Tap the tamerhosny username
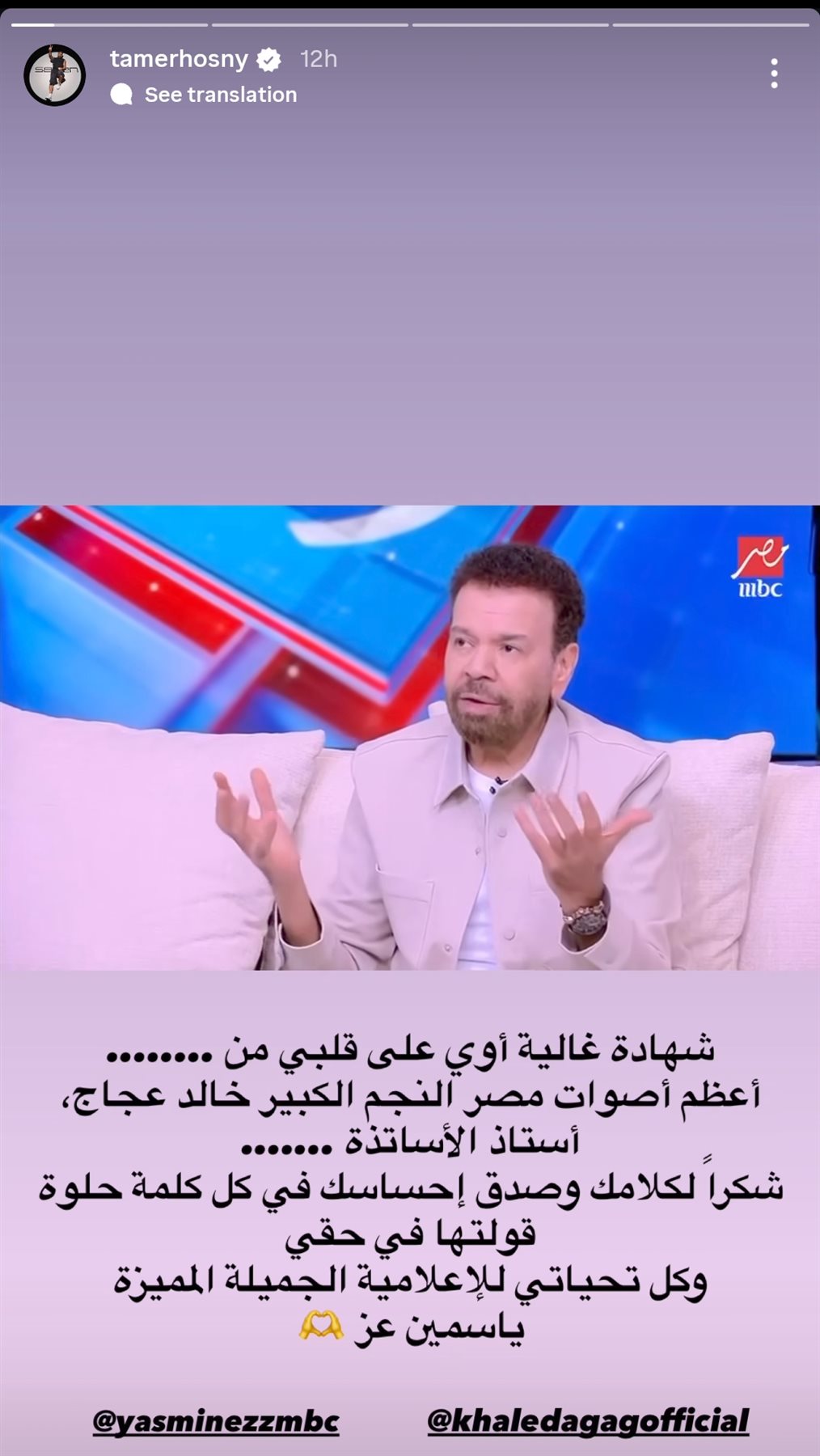The width and height of the screenshot is (820, 1456). [x=179, y=59]
